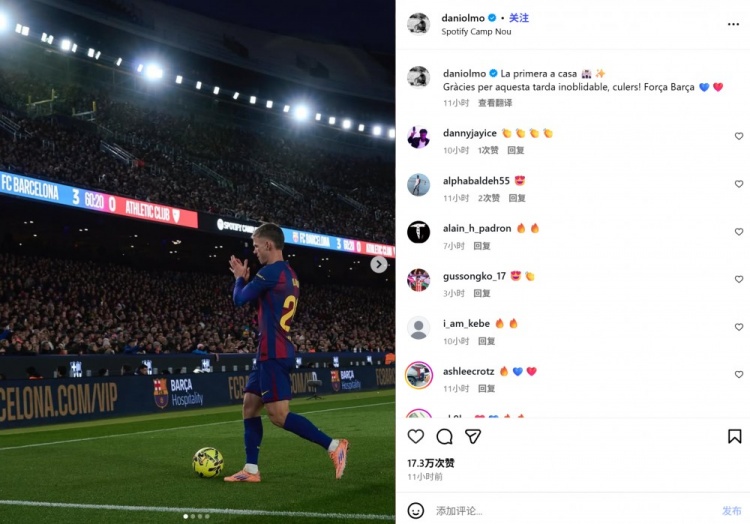Open the comment bubble icon

click(444, 436)
